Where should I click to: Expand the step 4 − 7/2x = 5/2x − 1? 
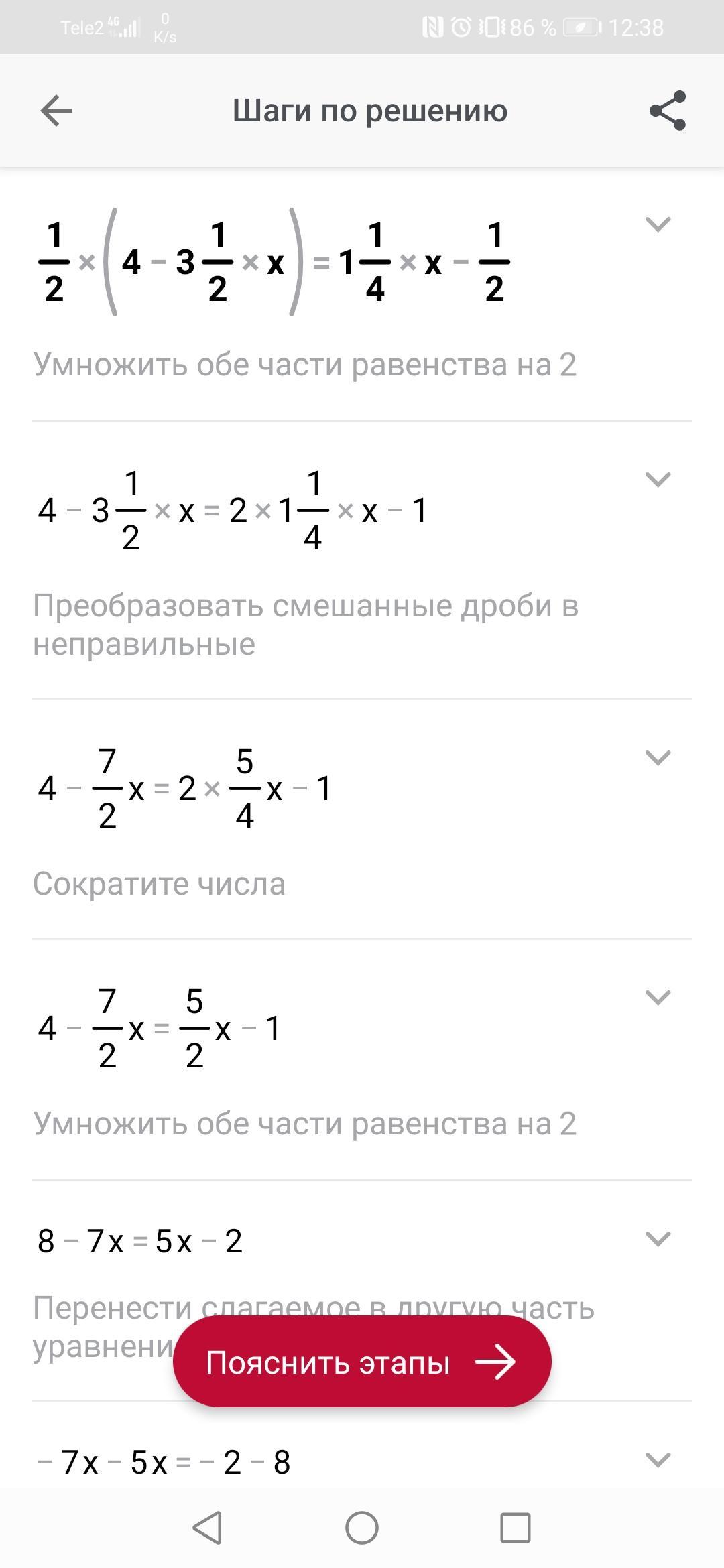[x=657, y=997]
